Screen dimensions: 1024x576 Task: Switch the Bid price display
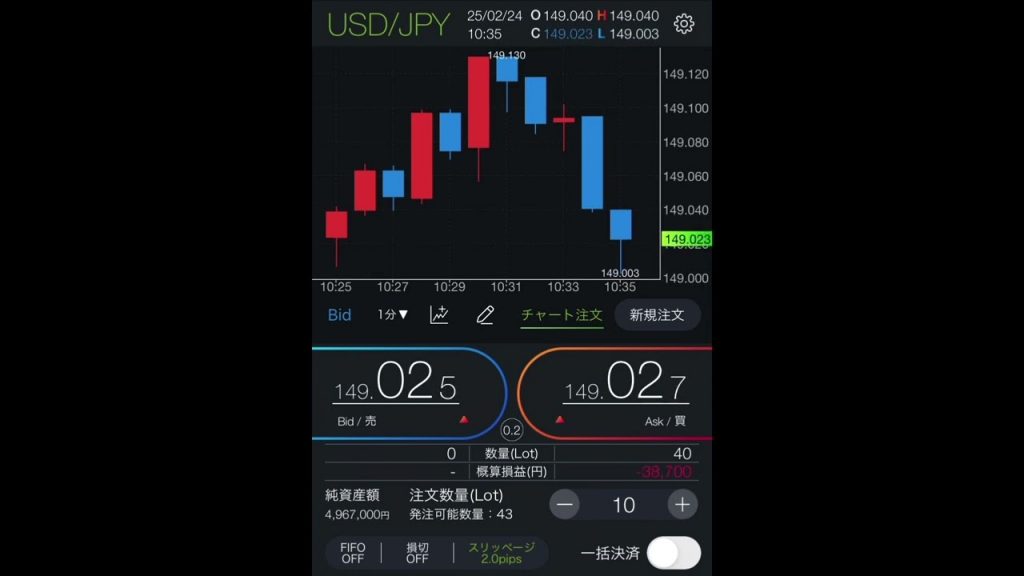click(339, 315)
